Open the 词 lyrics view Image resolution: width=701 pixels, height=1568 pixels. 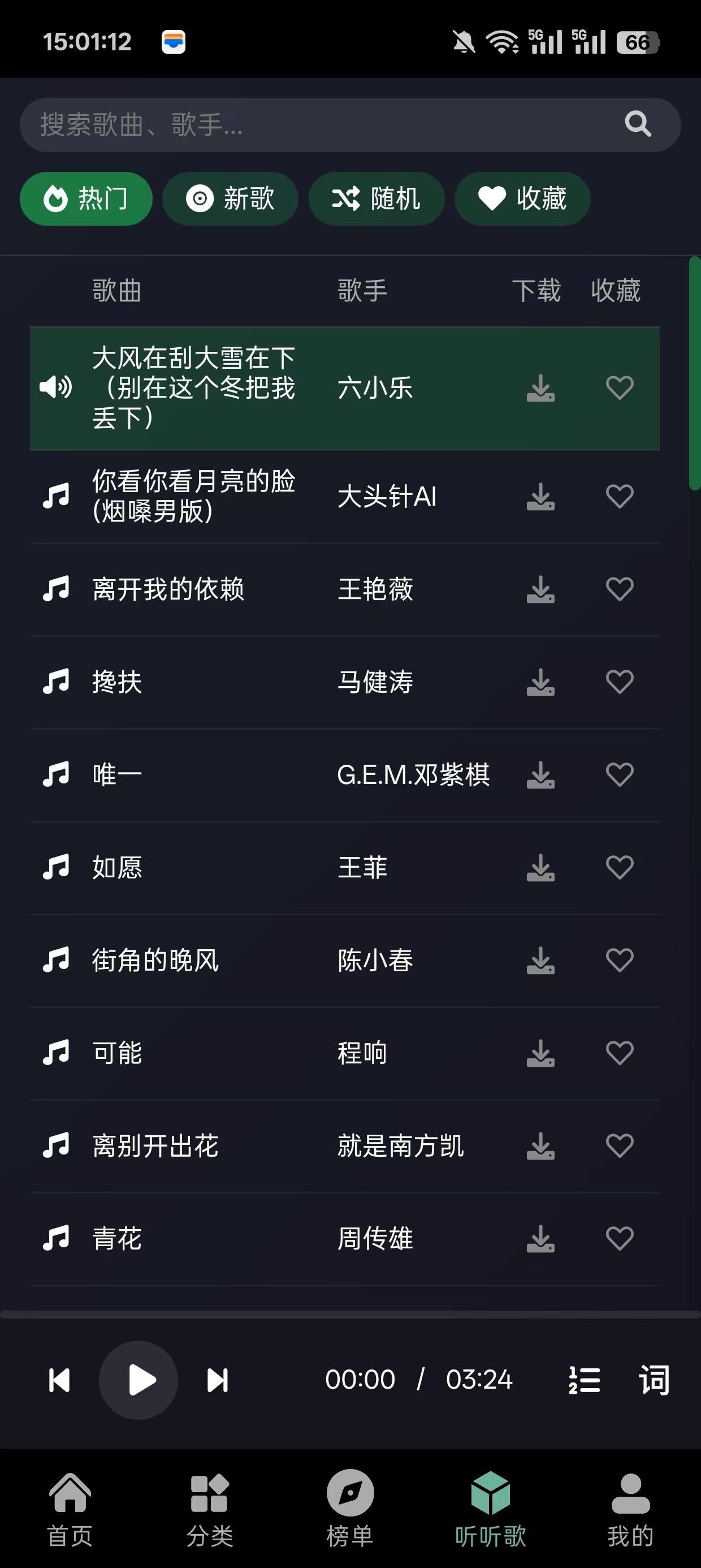coord(653,1380)
